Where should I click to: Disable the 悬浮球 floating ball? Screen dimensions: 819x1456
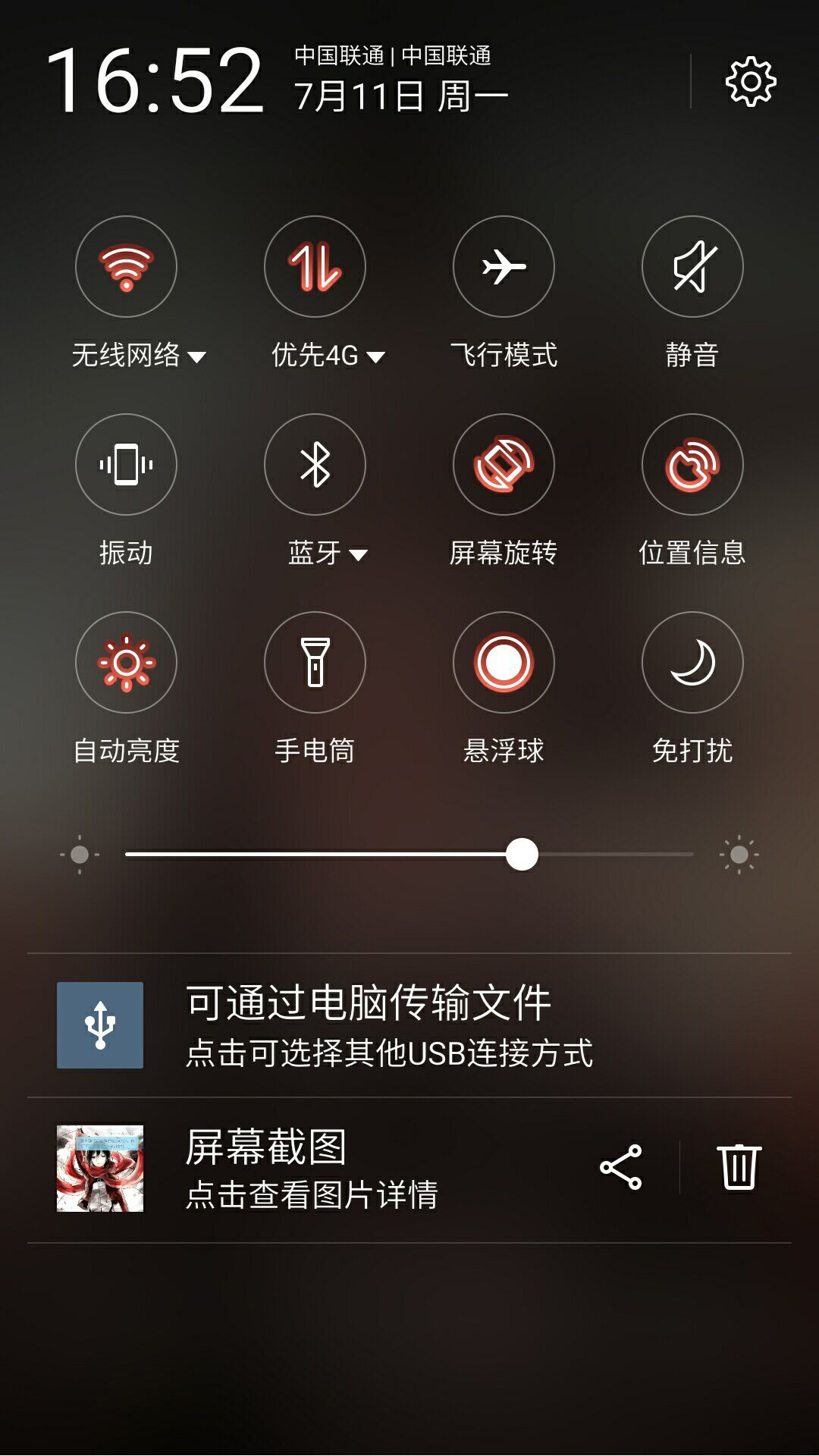tap(504, 662)
